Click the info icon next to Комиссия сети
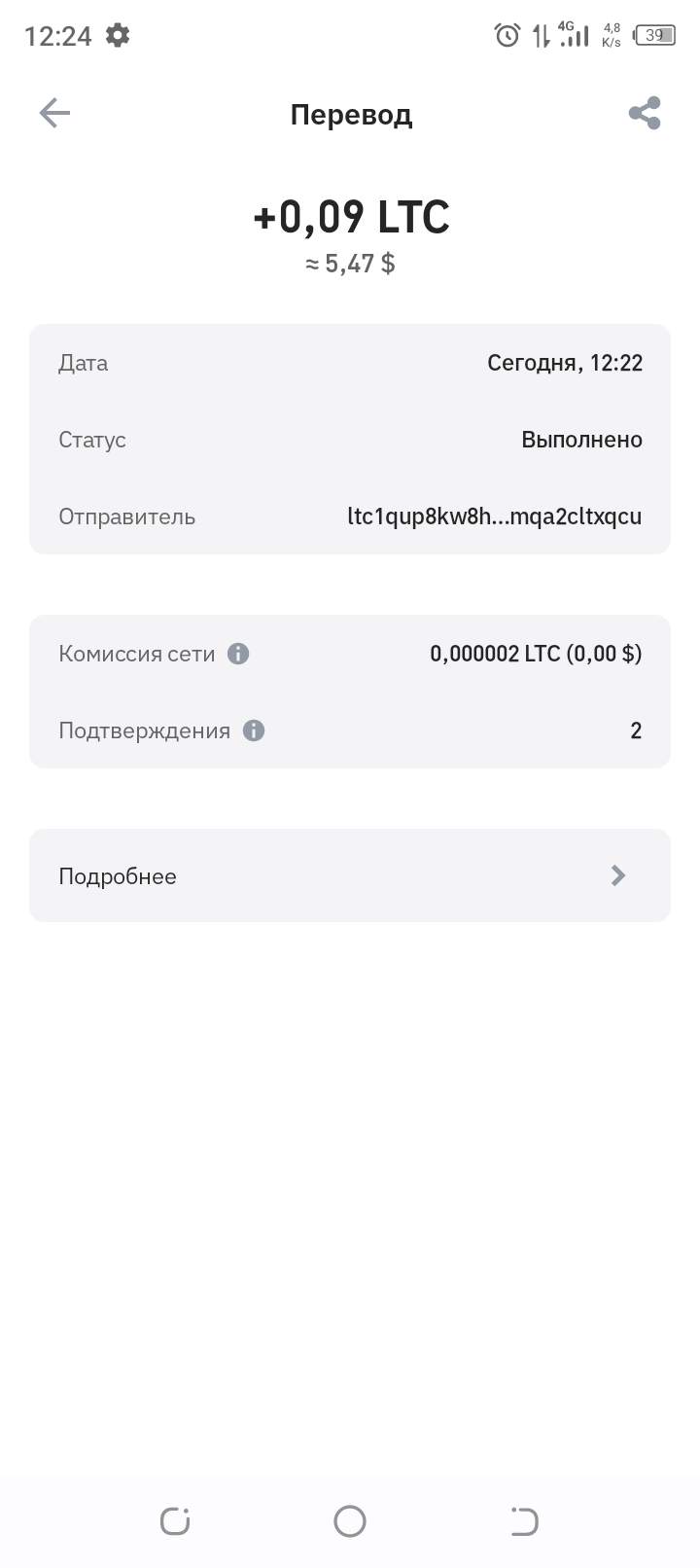The image size is (700, 1568). 238,653
